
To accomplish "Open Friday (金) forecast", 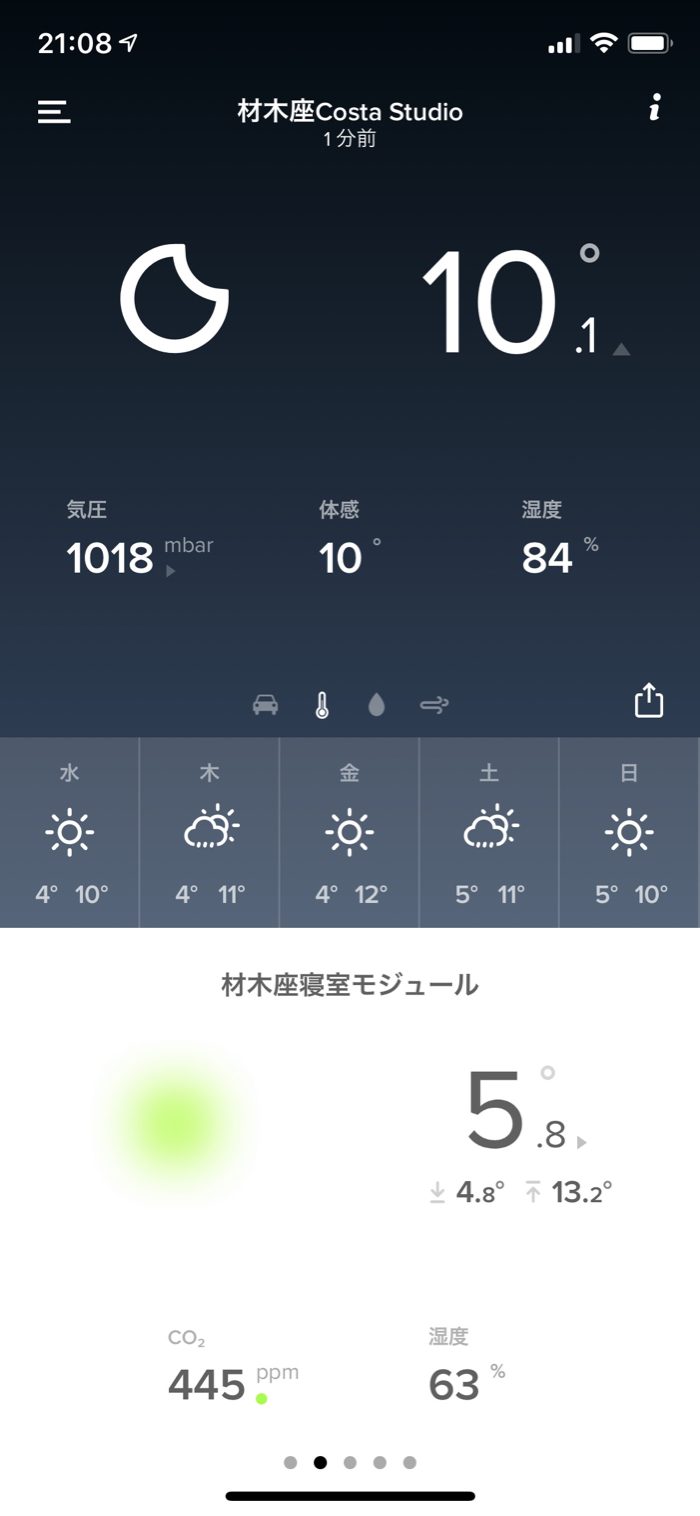I will 350,832.
